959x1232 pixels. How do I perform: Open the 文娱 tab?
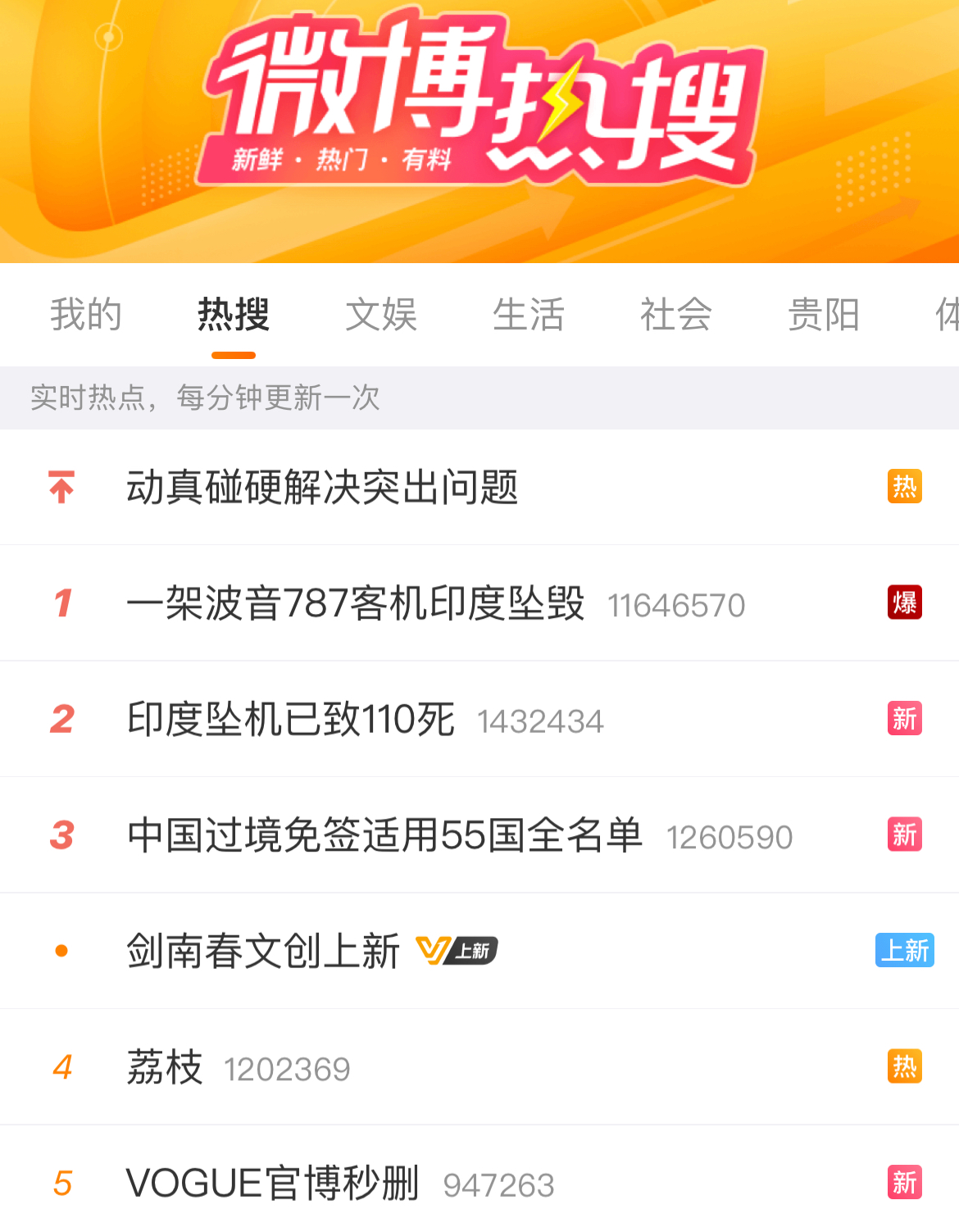[381, 316]
